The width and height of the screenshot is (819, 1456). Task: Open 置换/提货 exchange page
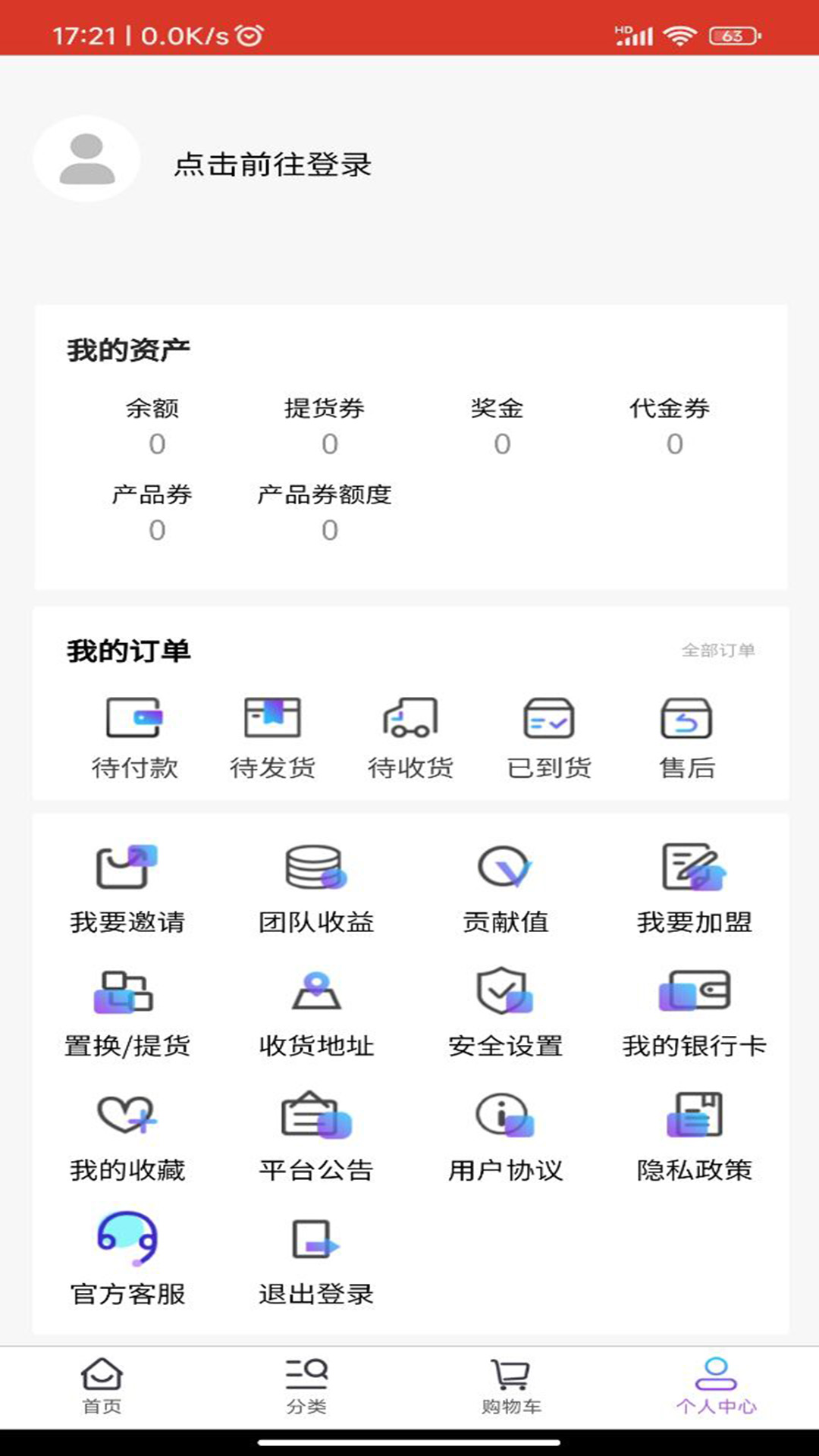[127, 1014]
